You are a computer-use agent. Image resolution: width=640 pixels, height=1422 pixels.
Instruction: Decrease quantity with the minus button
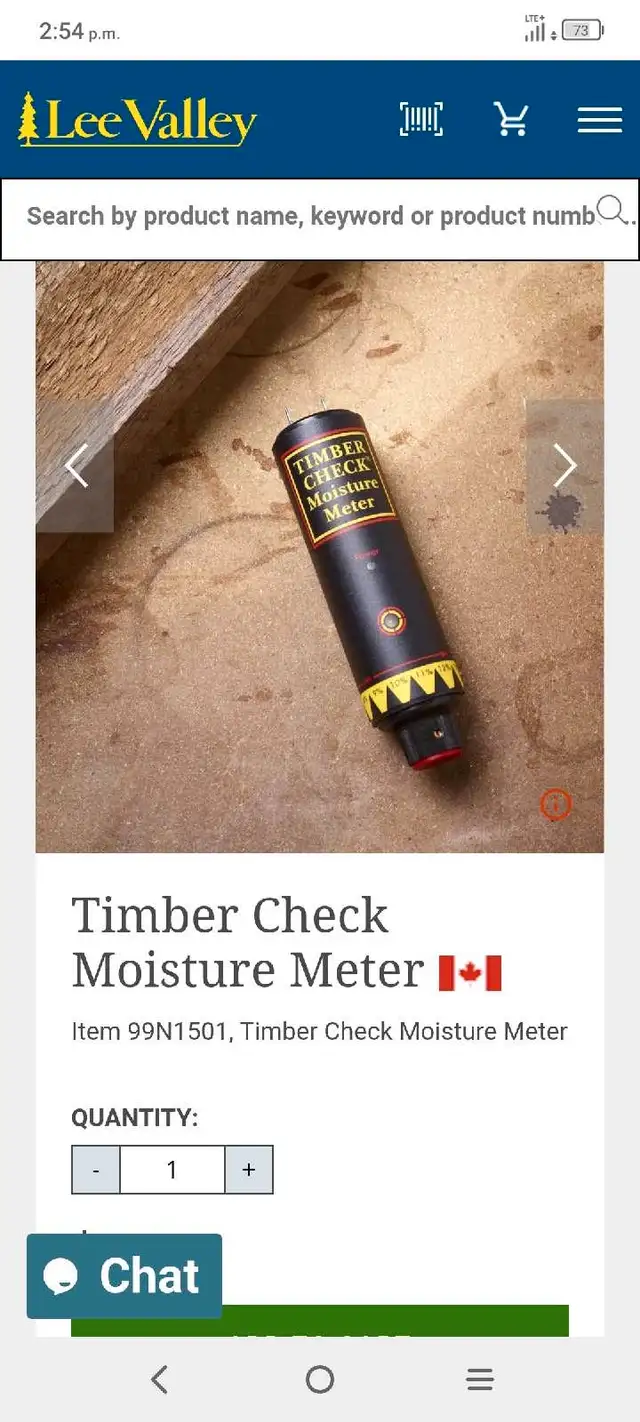click(x=96, y=1170)
